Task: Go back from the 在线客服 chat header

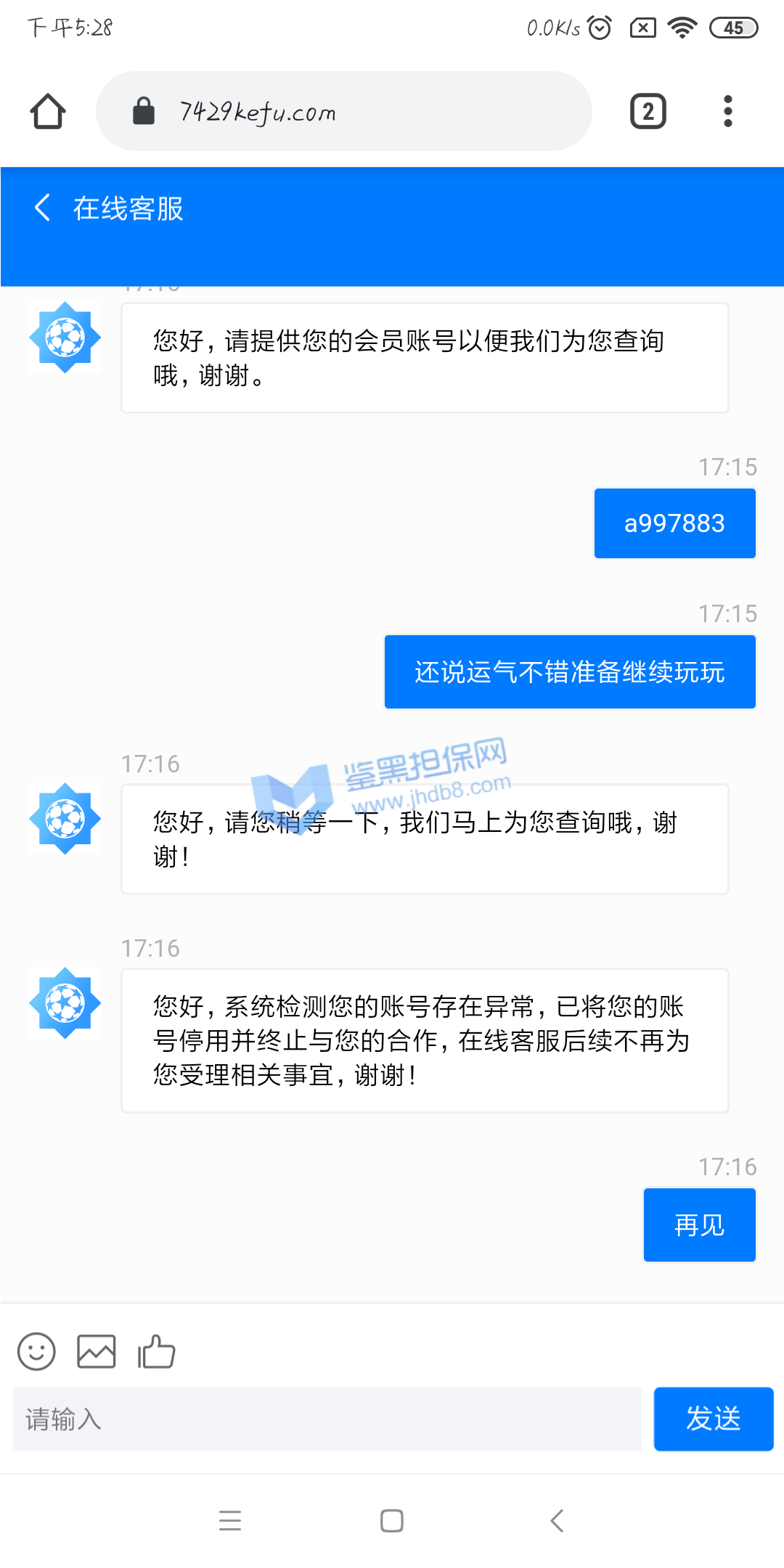Action: (x=43, y=208)
